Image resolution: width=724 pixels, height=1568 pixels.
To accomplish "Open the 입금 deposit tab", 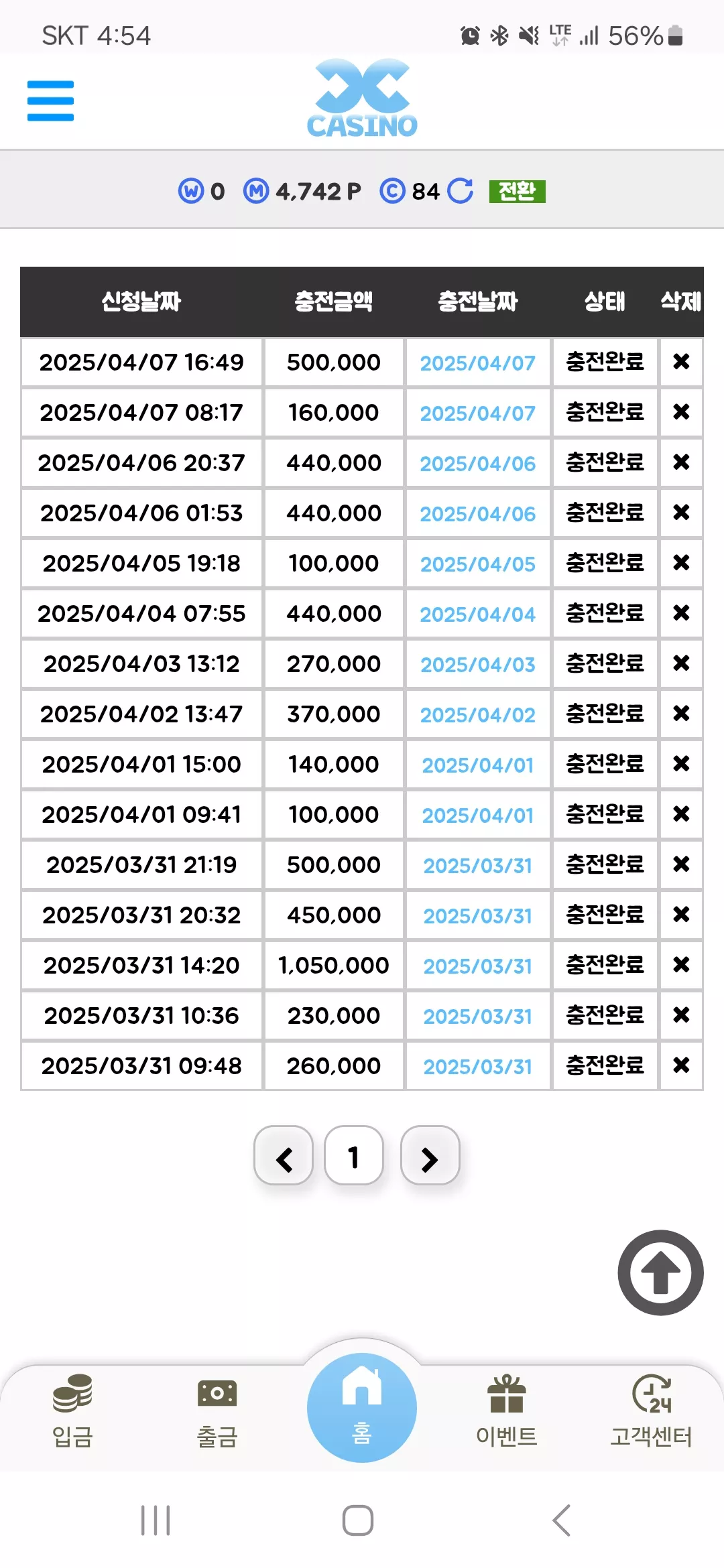I will (x=72, y=1411).
